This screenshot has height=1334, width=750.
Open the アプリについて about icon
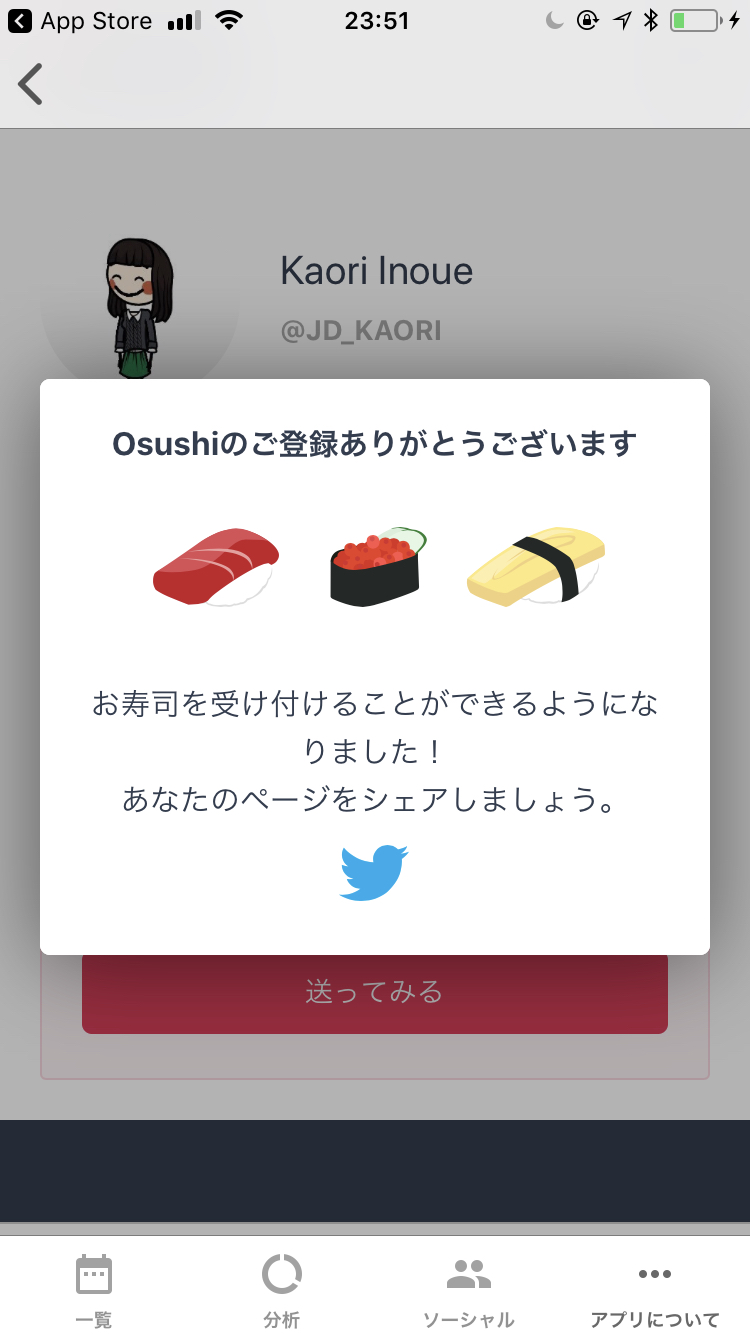pyautogui.click(x=654, y=1274)
